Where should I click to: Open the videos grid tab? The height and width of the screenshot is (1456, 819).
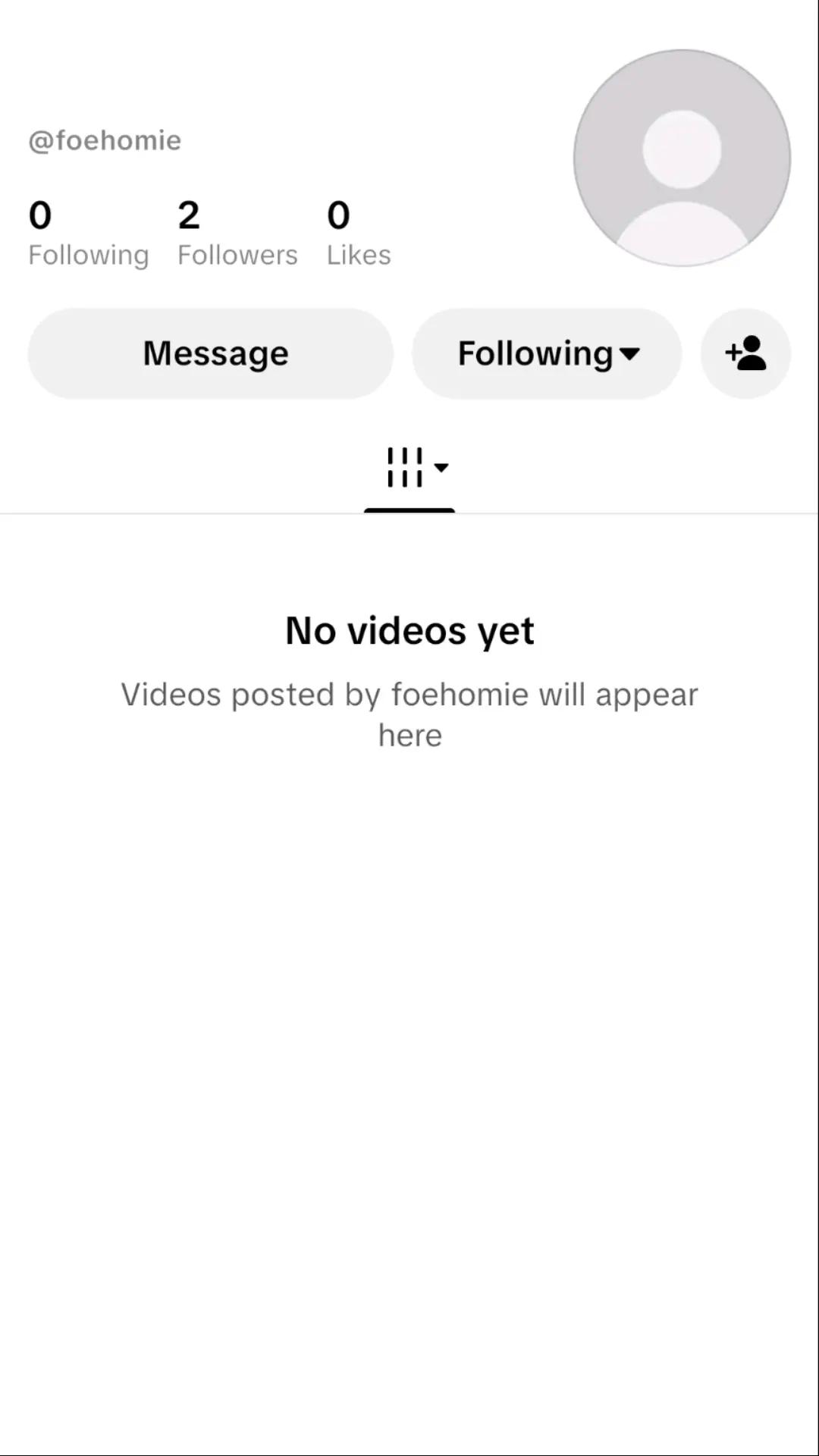[x=409, y=469]
